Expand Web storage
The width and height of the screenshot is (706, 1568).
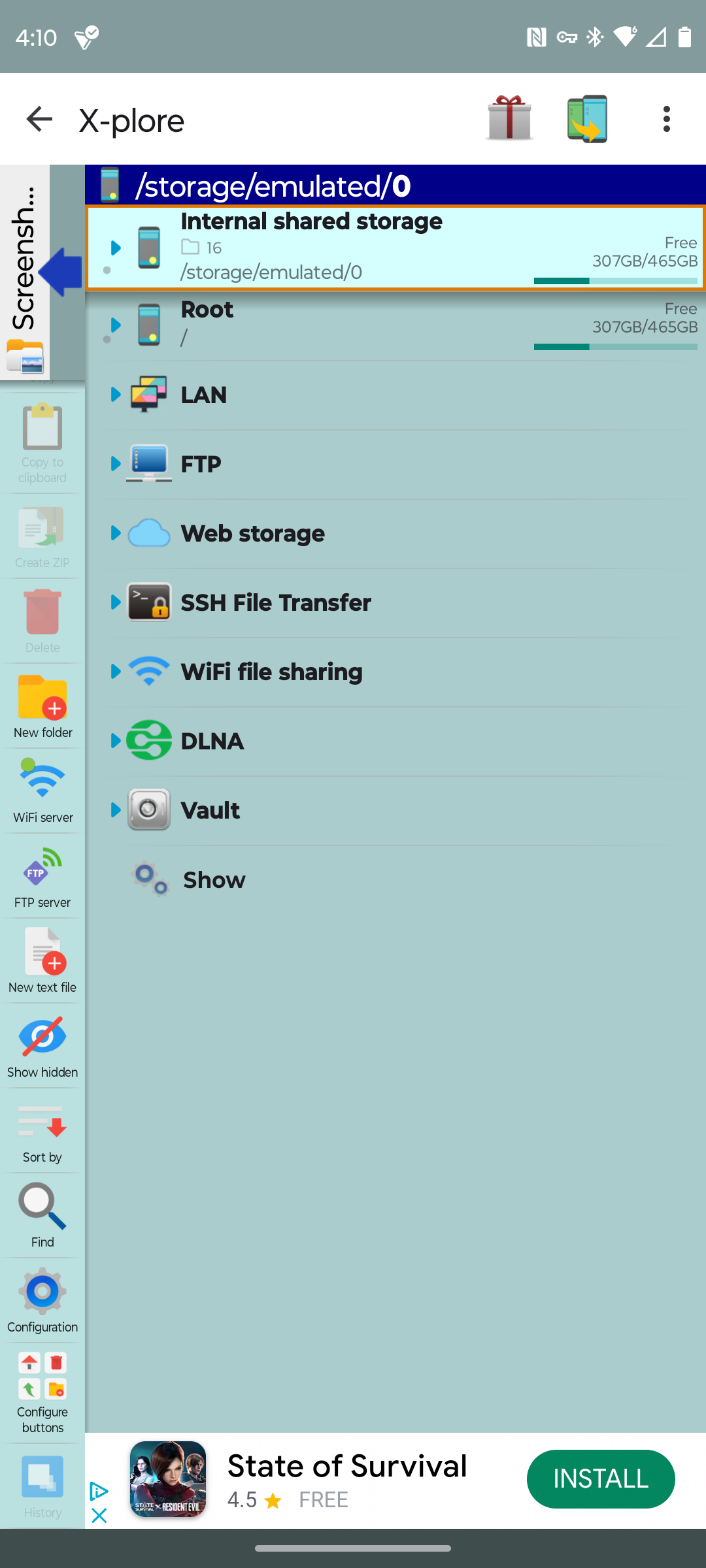coord(116,533)
